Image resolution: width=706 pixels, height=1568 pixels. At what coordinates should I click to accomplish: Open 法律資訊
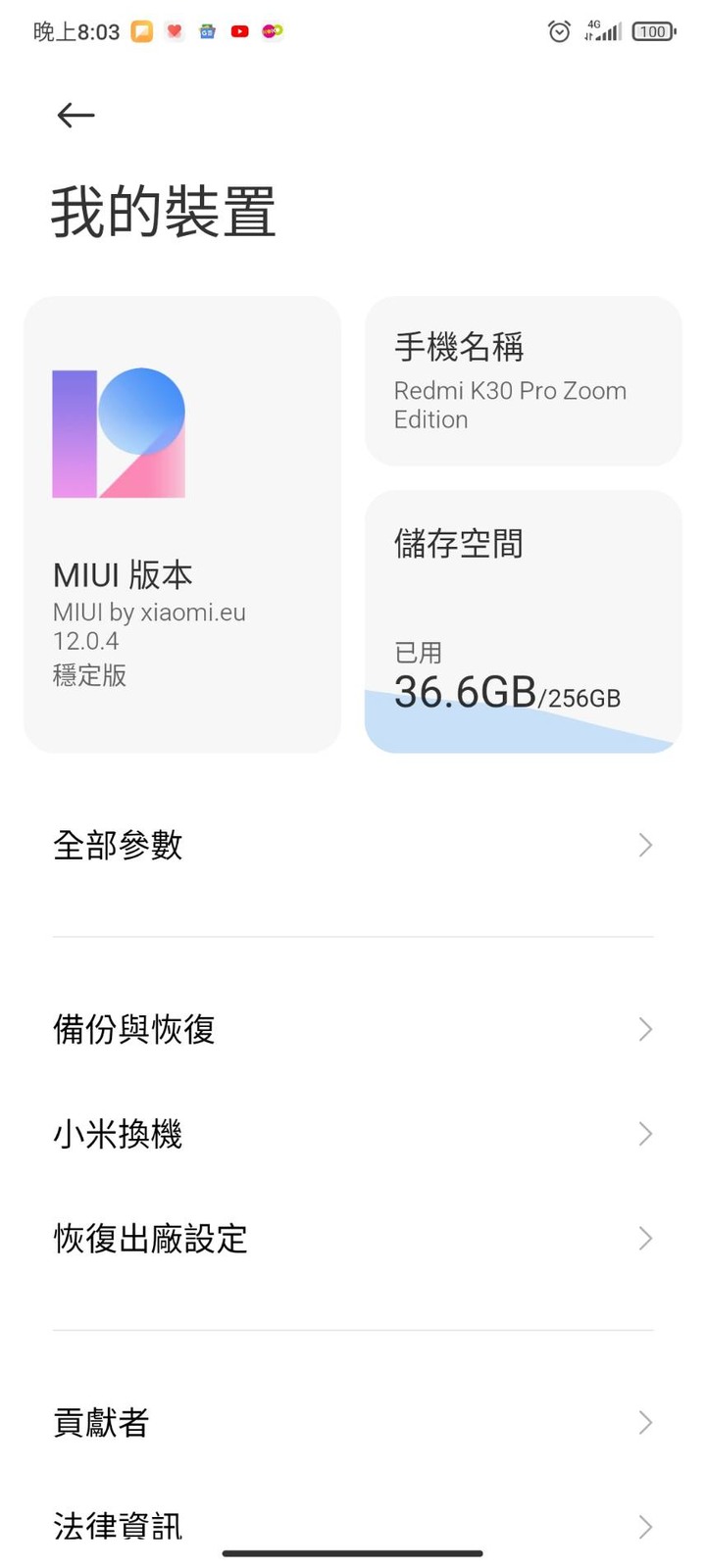tap(353, 1526)
